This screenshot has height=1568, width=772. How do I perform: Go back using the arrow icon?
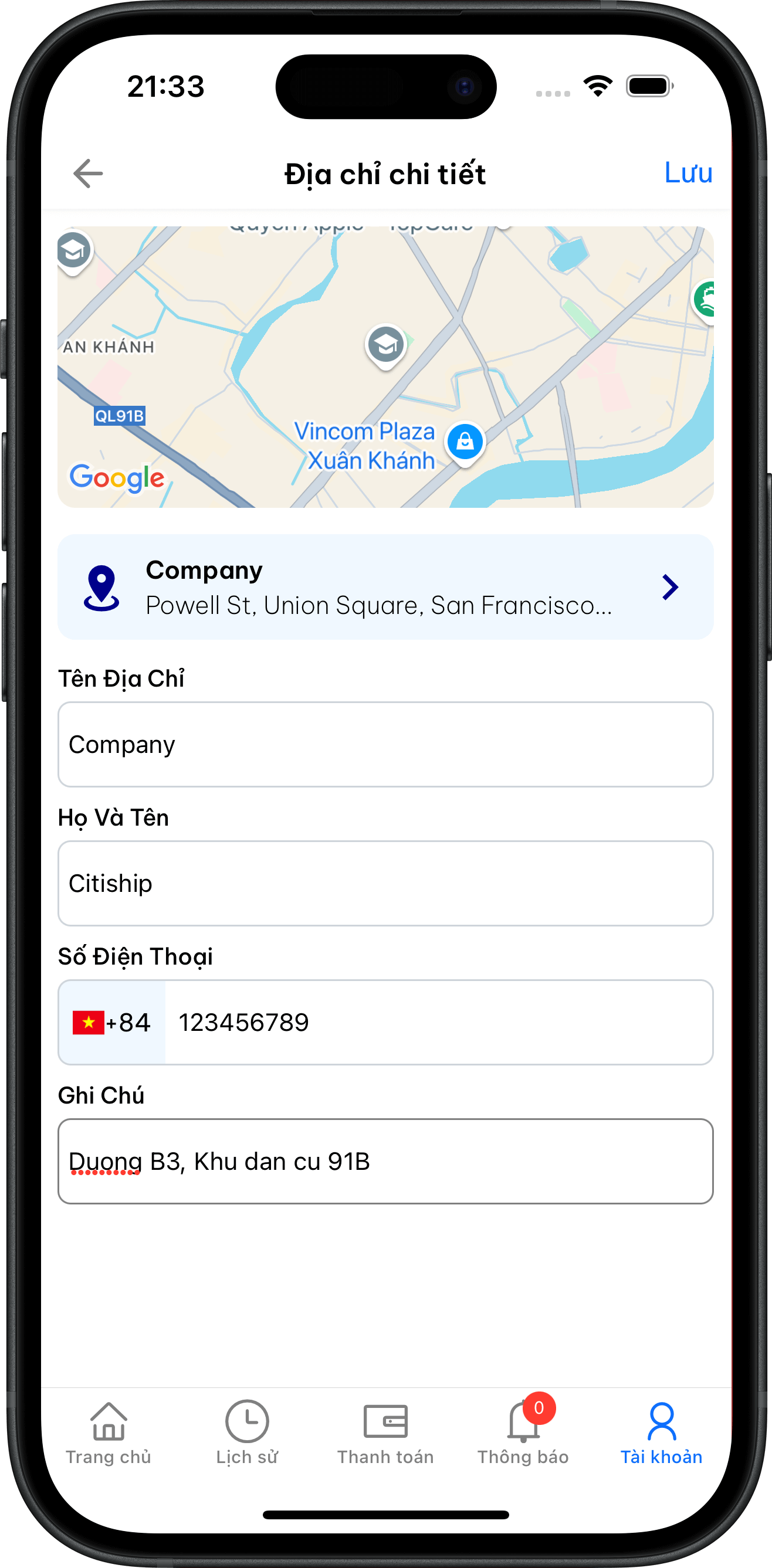88,174
